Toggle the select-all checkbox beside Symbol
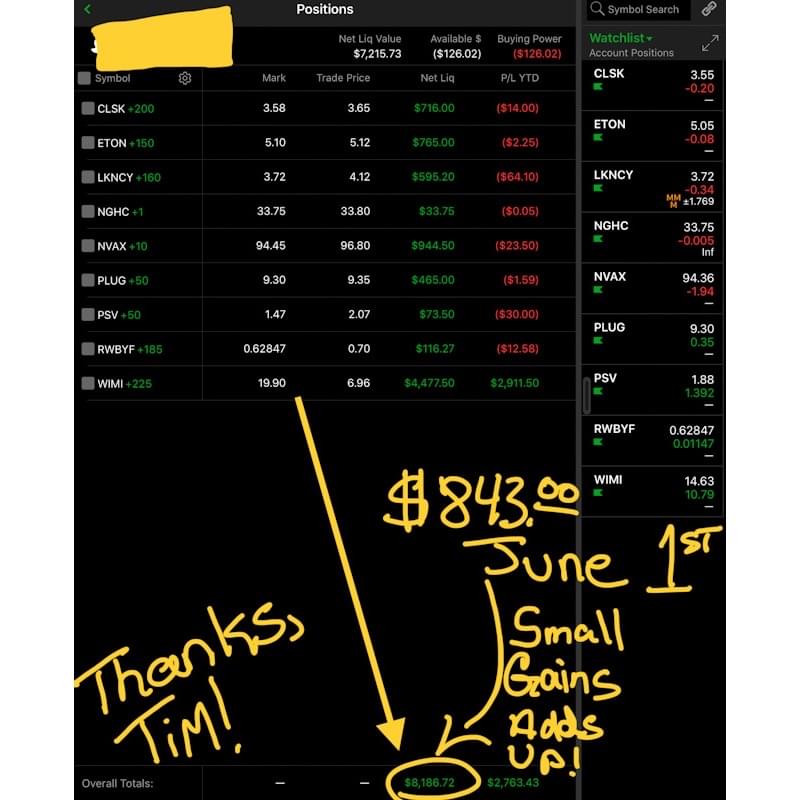 84,78
